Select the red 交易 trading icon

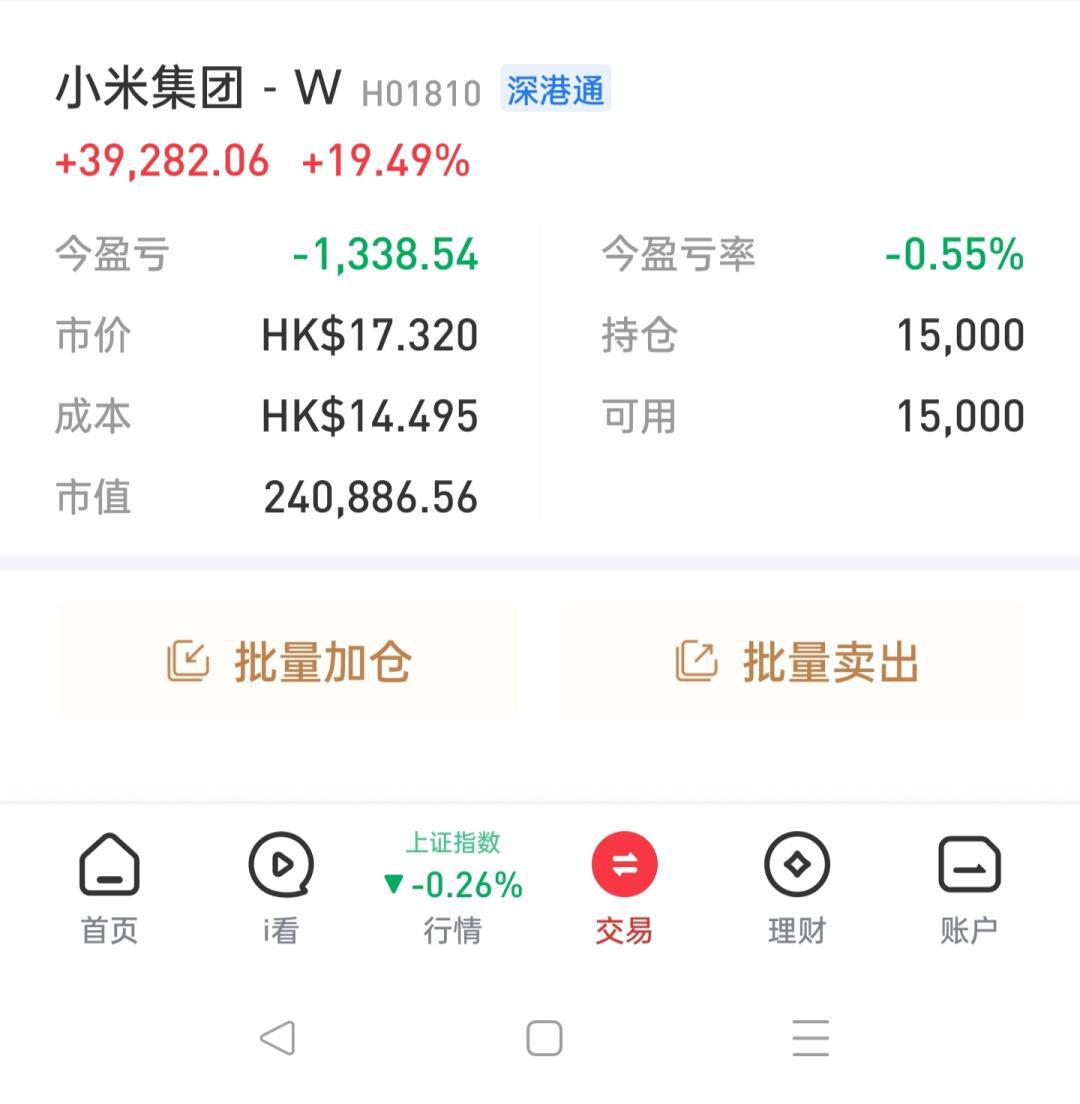[x=625, y=866]
